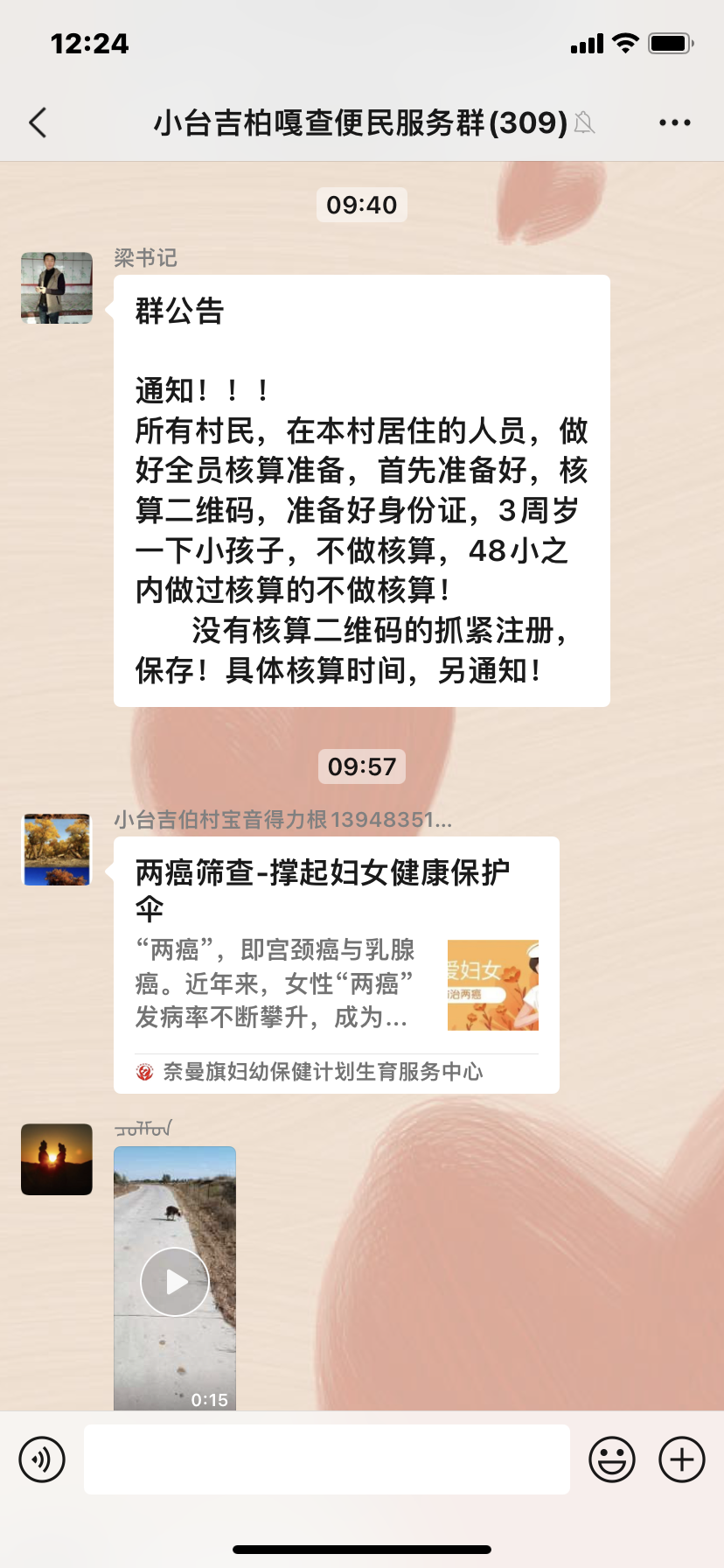Play the 0:15 road video
Viewport: 724px width, 1568px height.
175,1281
